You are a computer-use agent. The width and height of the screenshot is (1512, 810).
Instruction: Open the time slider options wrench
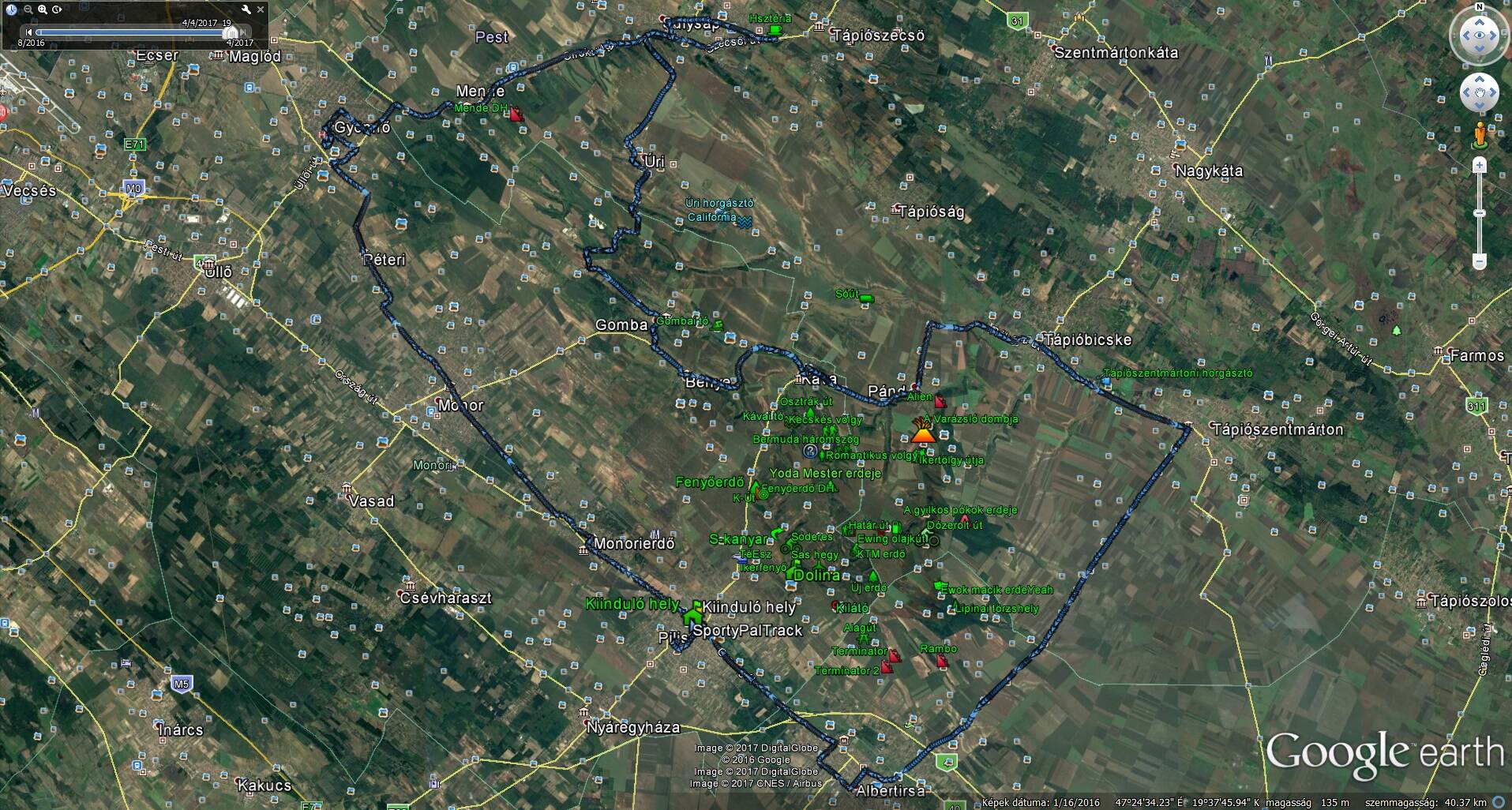point(246,9)
